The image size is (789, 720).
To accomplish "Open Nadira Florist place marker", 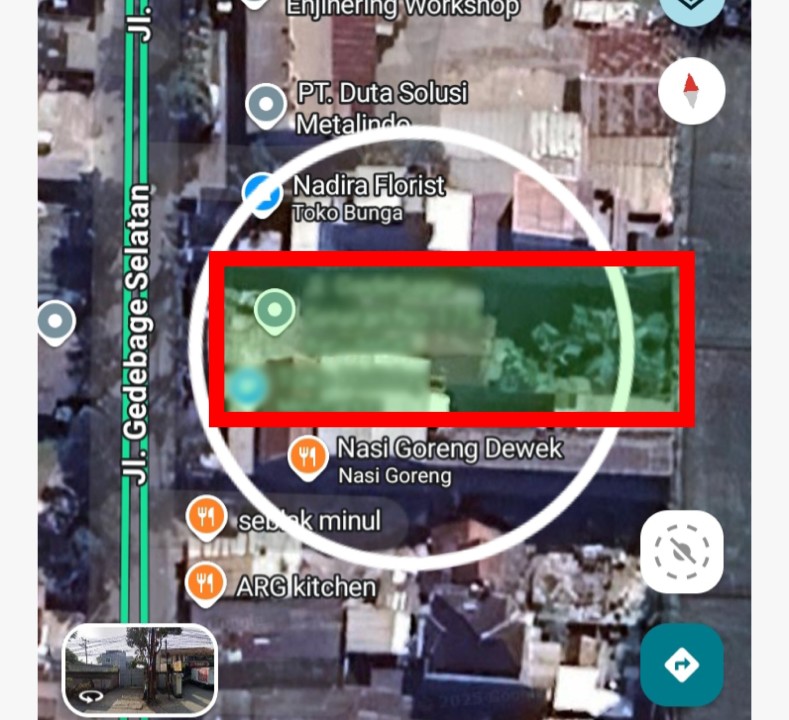I will [263, 193].
